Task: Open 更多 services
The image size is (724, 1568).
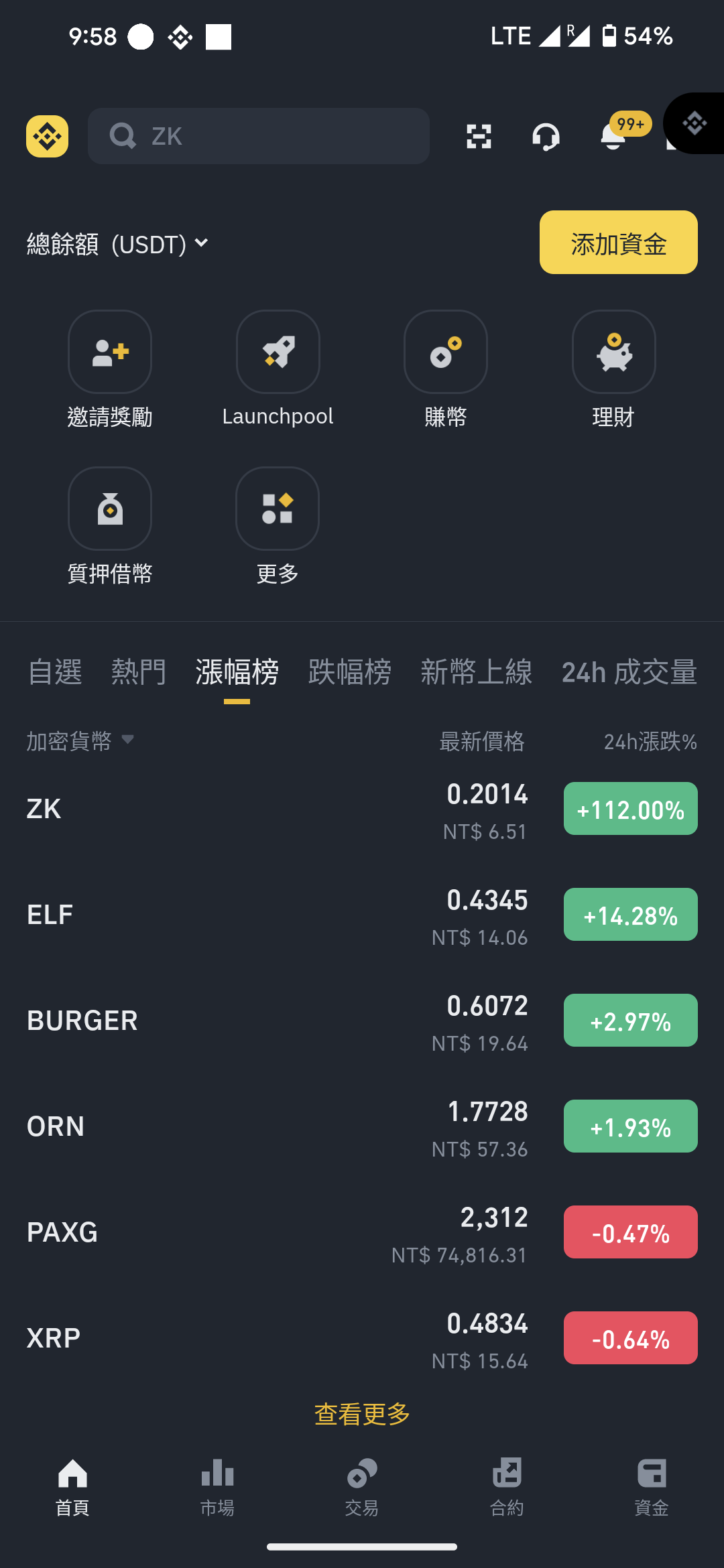Action: click(278, 527)
